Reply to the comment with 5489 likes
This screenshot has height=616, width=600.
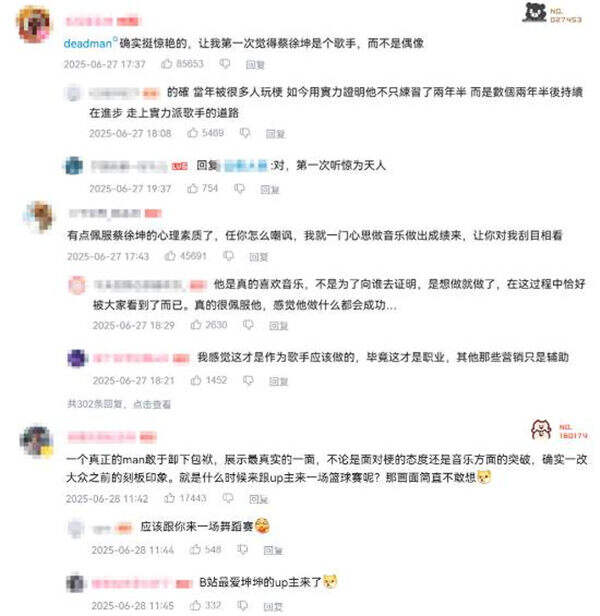point(275,133)
